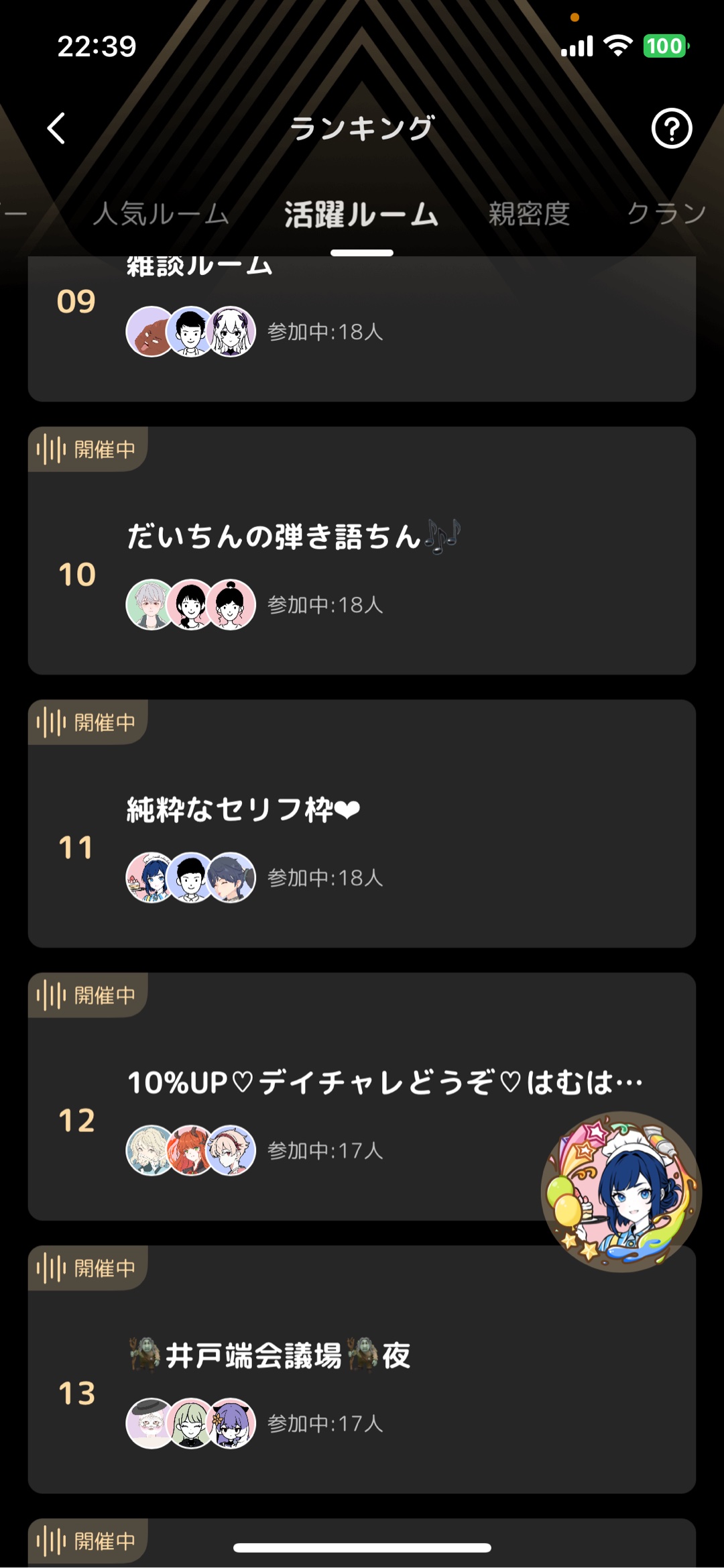Open the rank 09 雑談ルーム card
Viewport: 724px width, 1568px height.
point(362,329)
